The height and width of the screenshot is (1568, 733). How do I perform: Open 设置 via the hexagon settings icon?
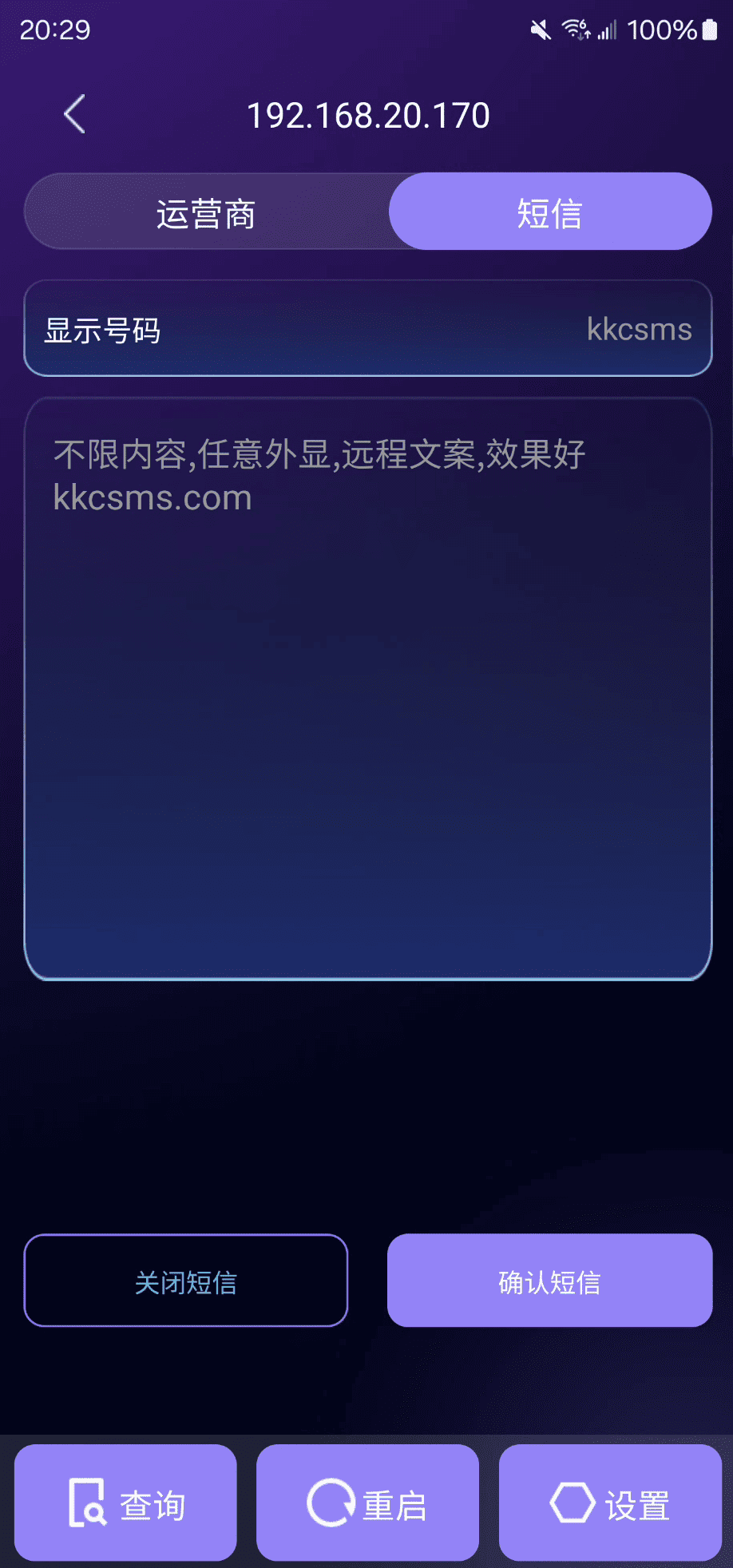573,1503
